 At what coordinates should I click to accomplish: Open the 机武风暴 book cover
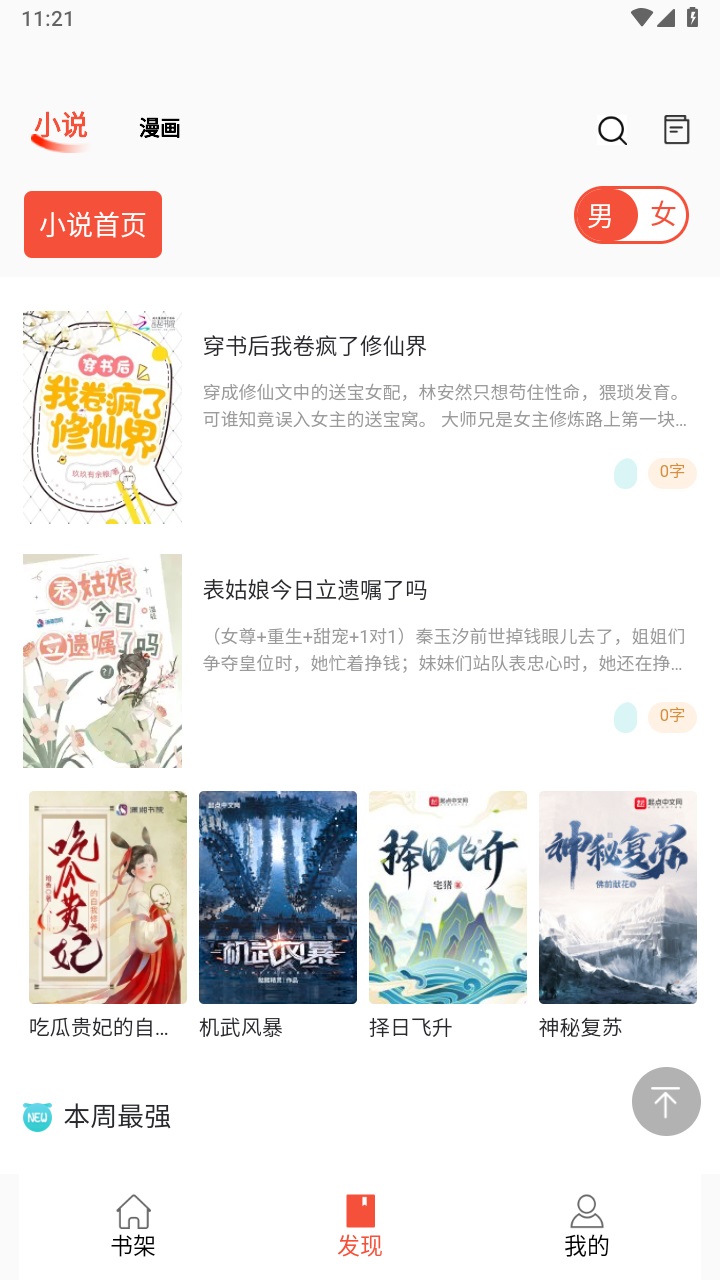coord(278,897)
